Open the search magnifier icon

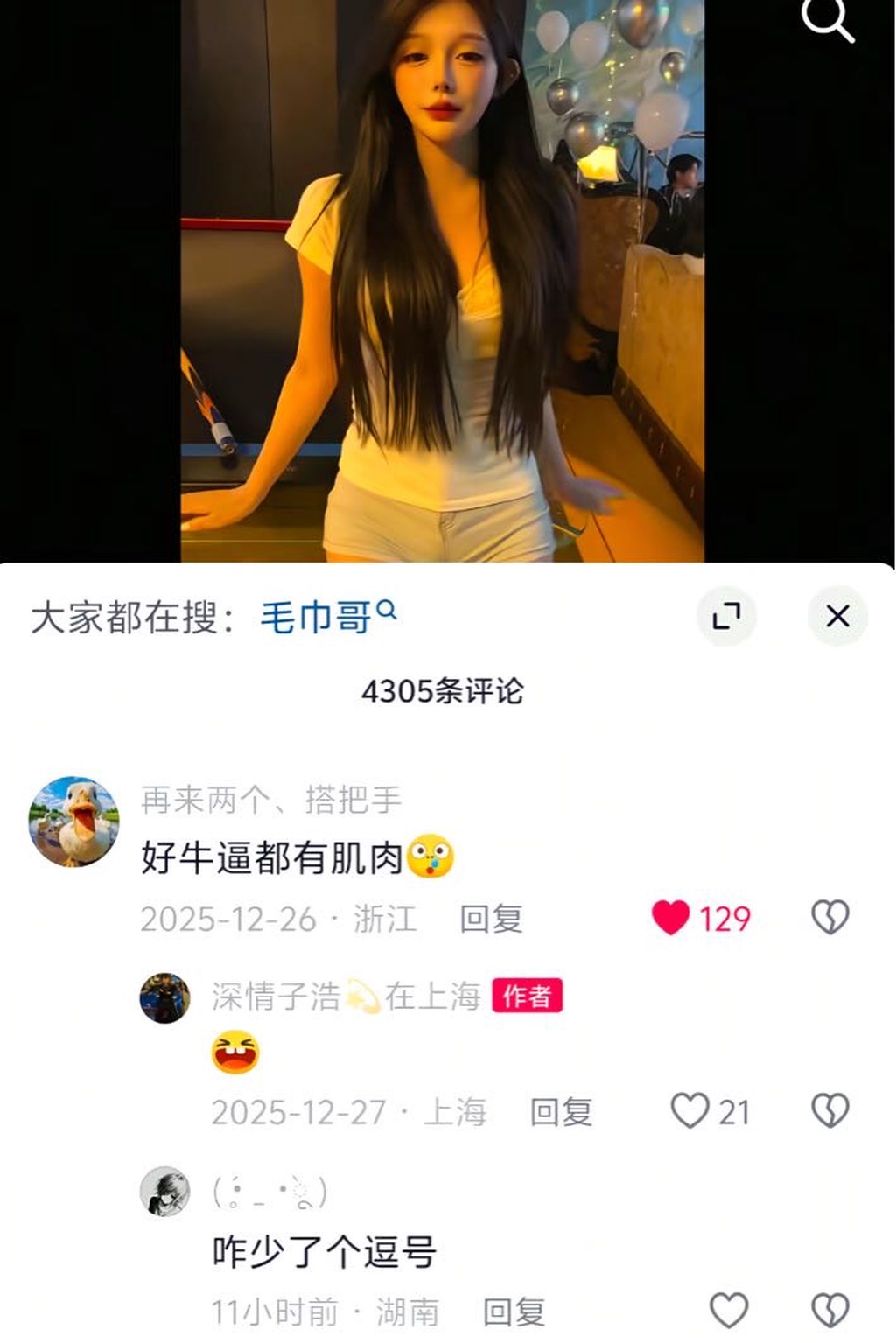[x=827, y=19]
